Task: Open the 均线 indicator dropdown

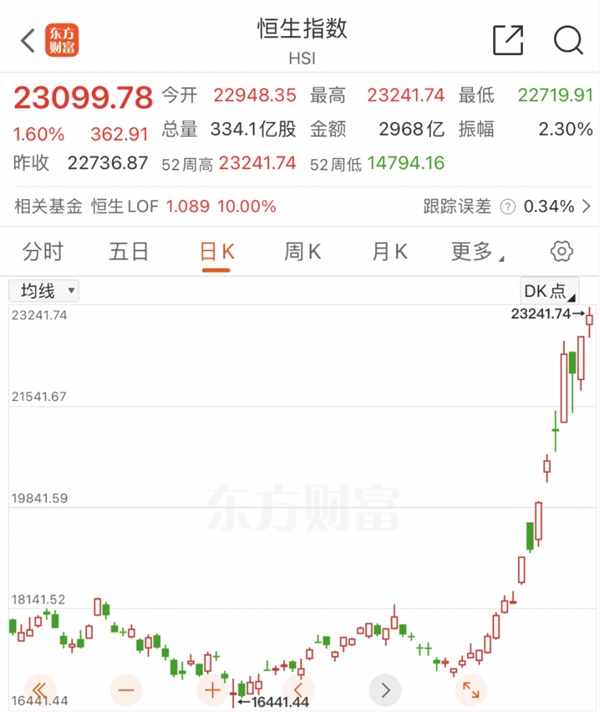Action: (x=44, y=291)
